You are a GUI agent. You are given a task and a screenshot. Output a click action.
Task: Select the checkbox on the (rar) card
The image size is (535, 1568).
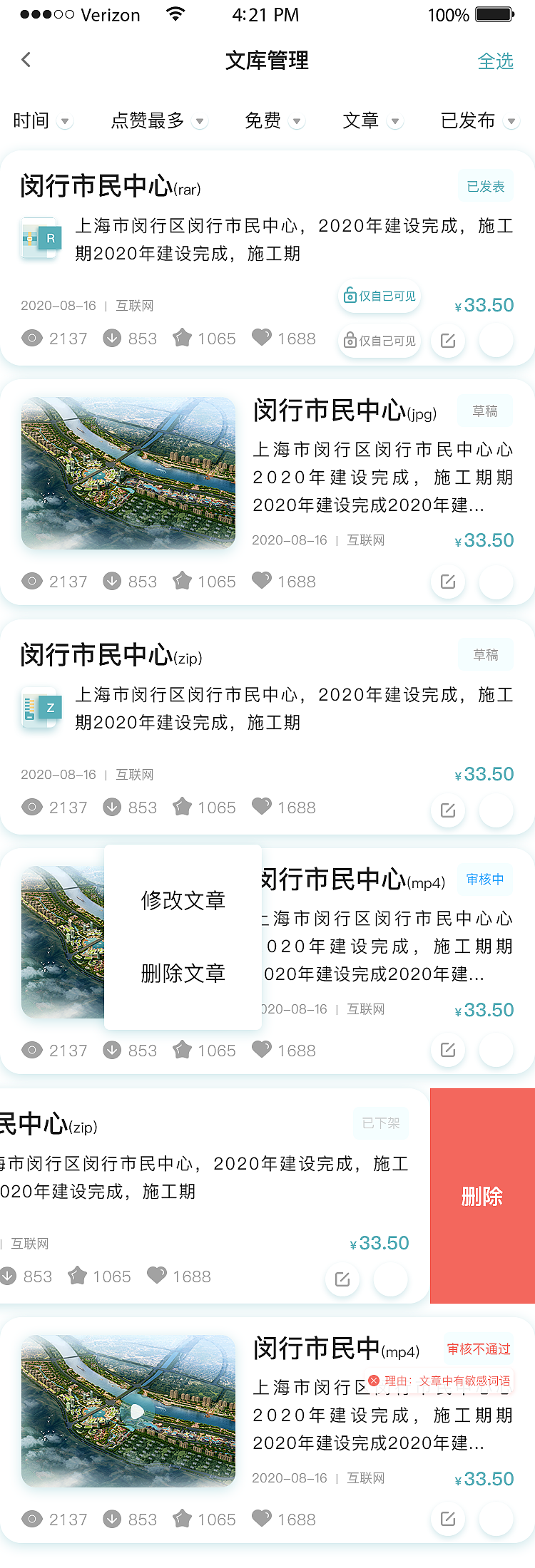click(x=496, y=341)
